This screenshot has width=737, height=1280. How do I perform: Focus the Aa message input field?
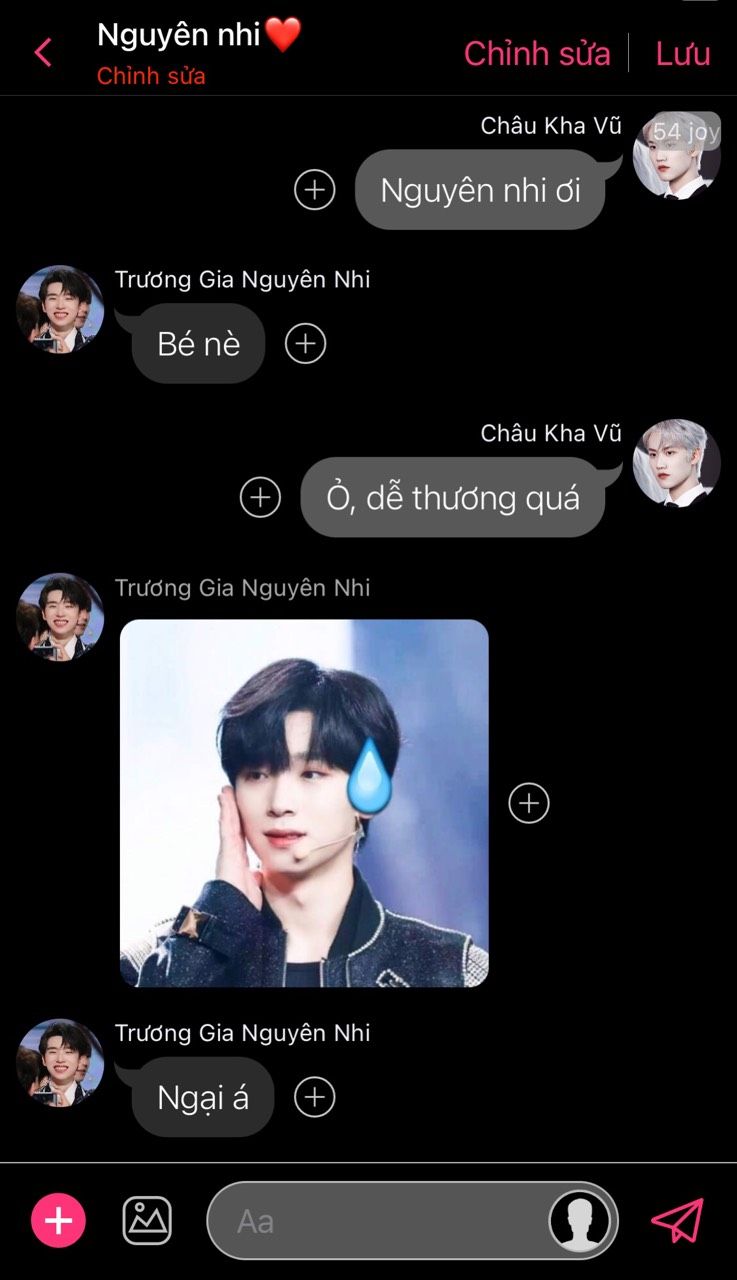380,1221
